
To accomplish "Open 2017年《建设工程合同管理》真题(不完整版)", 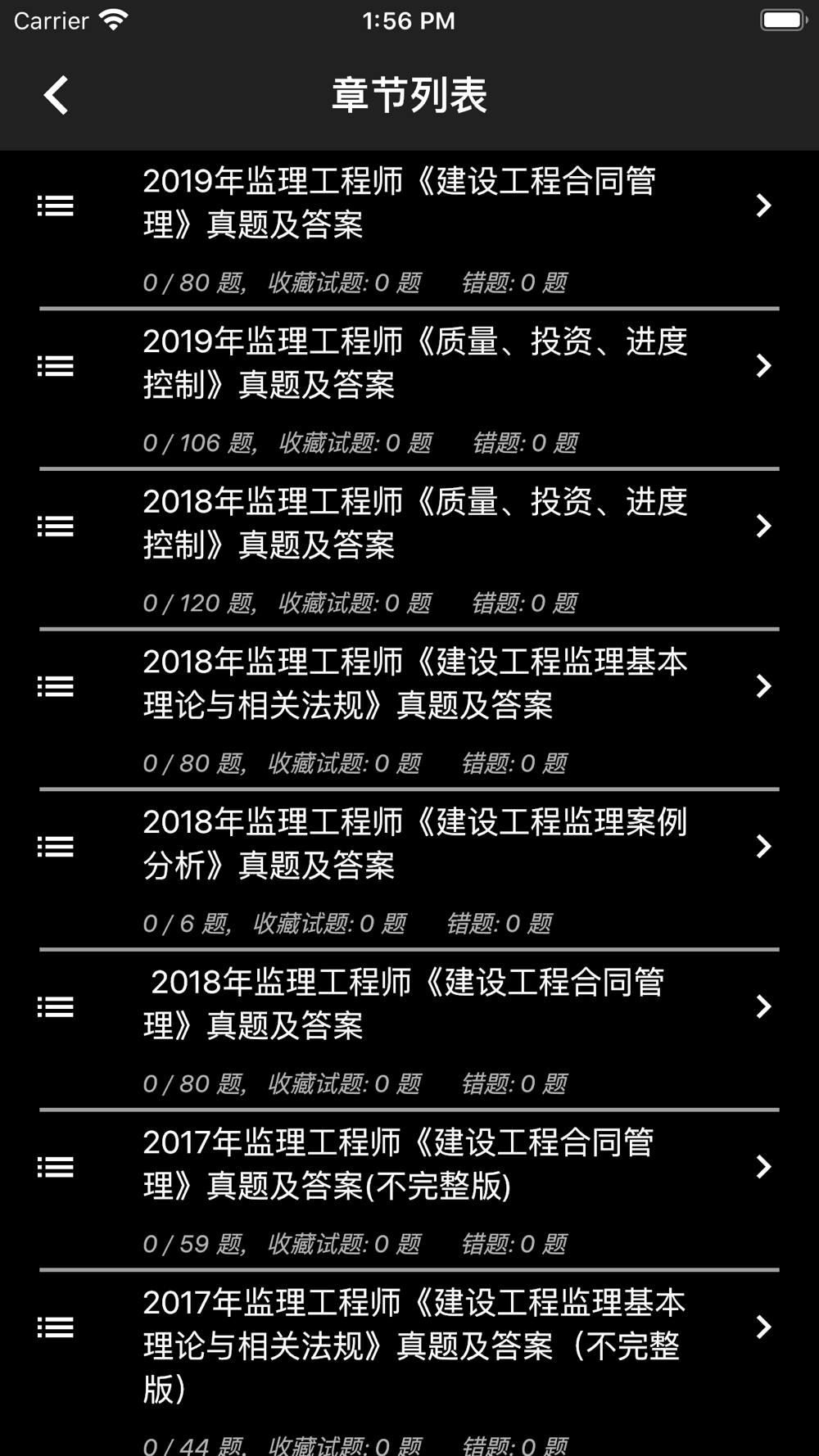I will [409, 1191].
